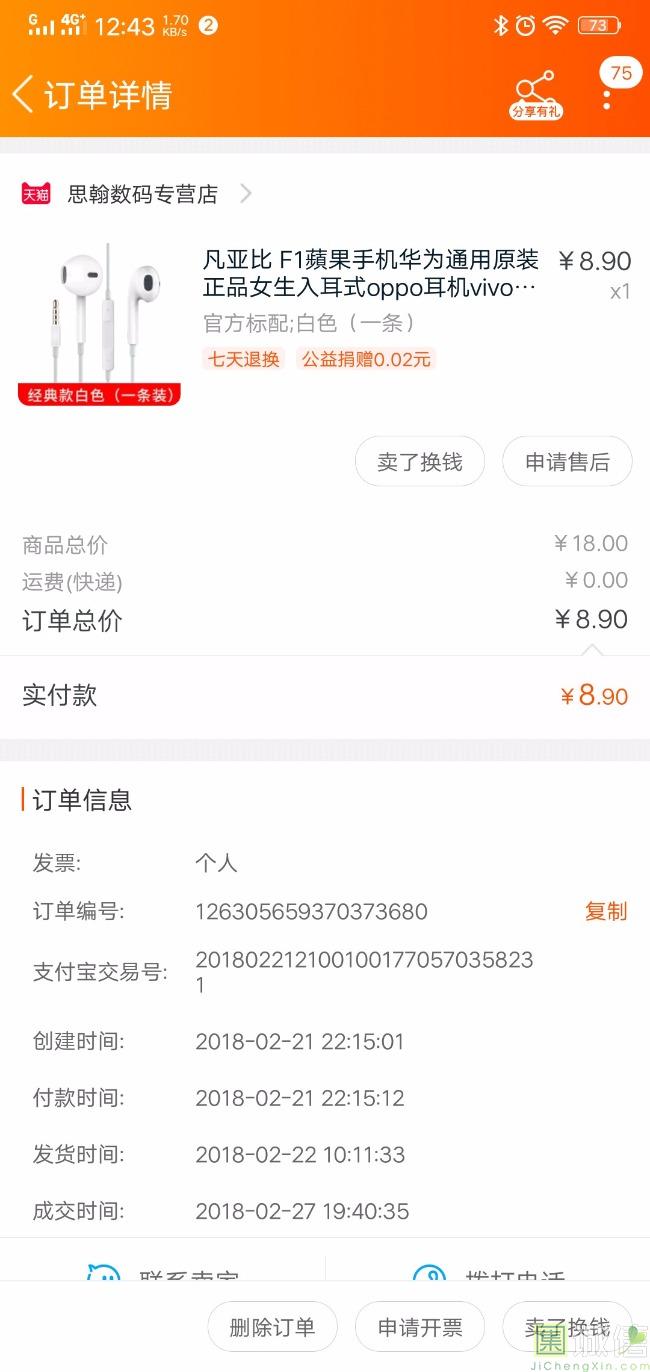Open the 思翰数码专营店 store page

point(142,194)
